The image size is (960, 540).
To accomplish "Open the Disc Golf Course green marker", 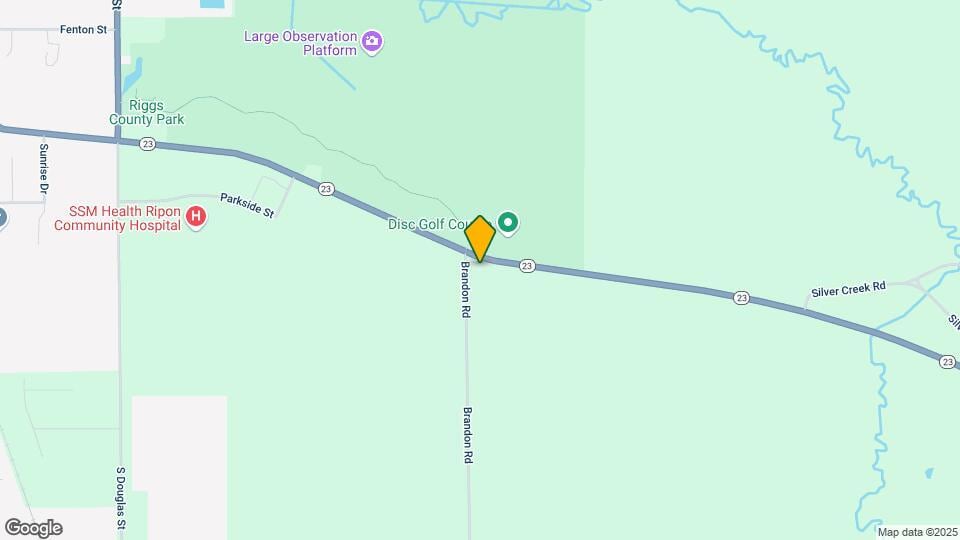I will [508, 222].
